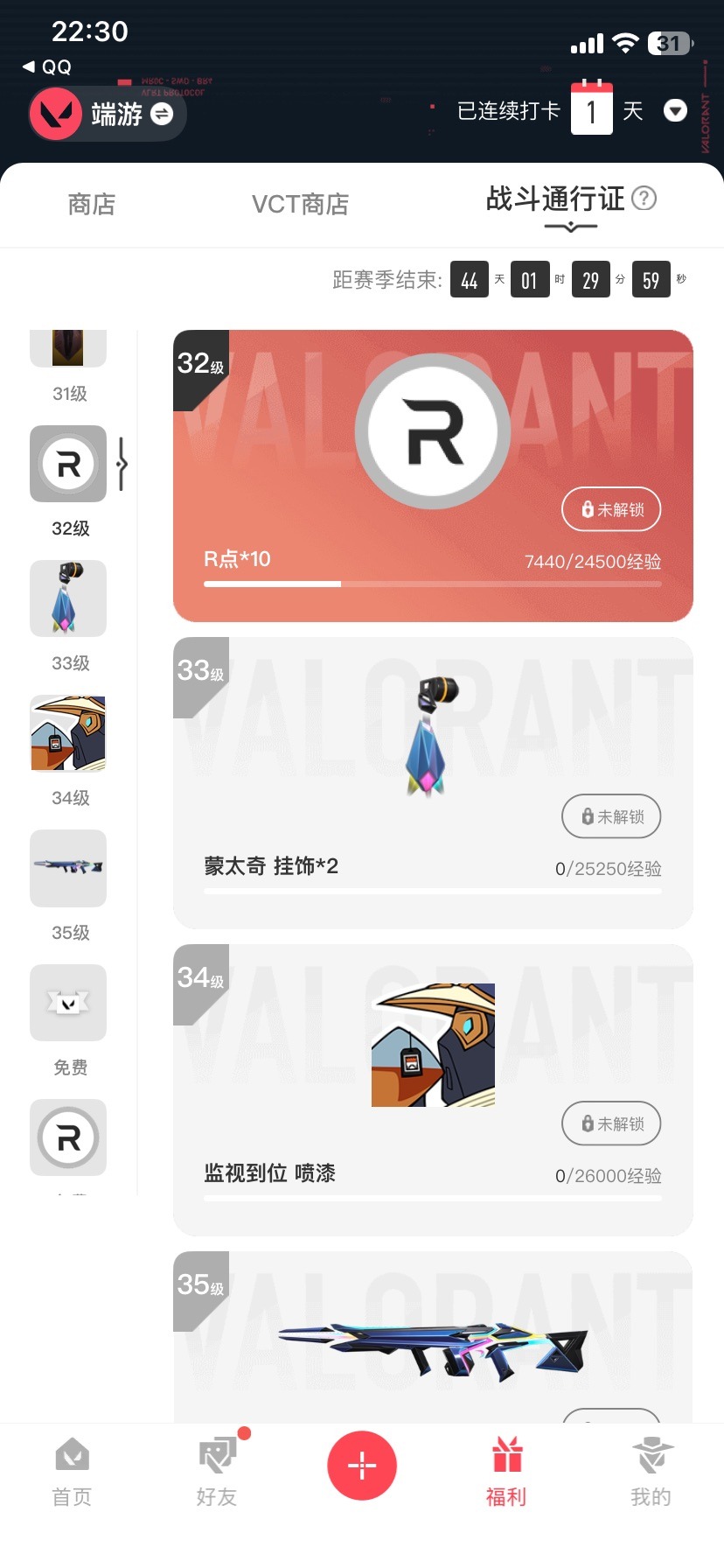Viewport: 724px width, 1568px height.
Task: Tap the help question mark beside 战斗通行证
Action: tap(644, 199)
